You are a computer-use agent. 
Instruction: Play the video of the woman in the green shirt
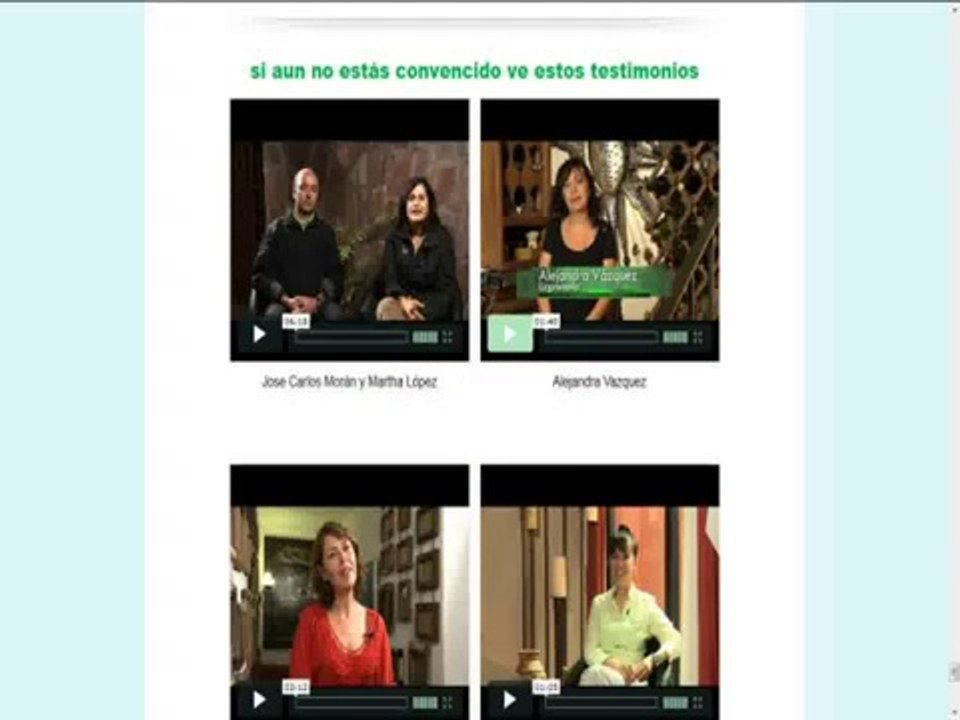510,700
